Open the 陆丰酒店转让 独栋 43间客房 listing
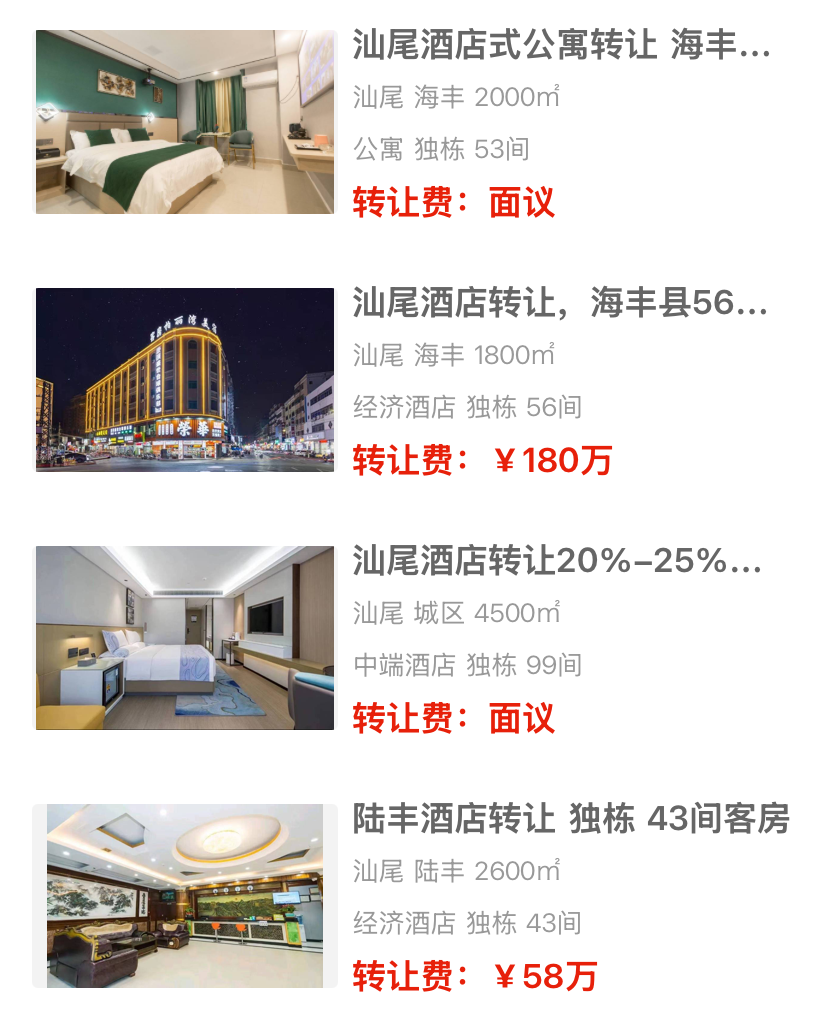828x1013 pixels. (570, 820)
